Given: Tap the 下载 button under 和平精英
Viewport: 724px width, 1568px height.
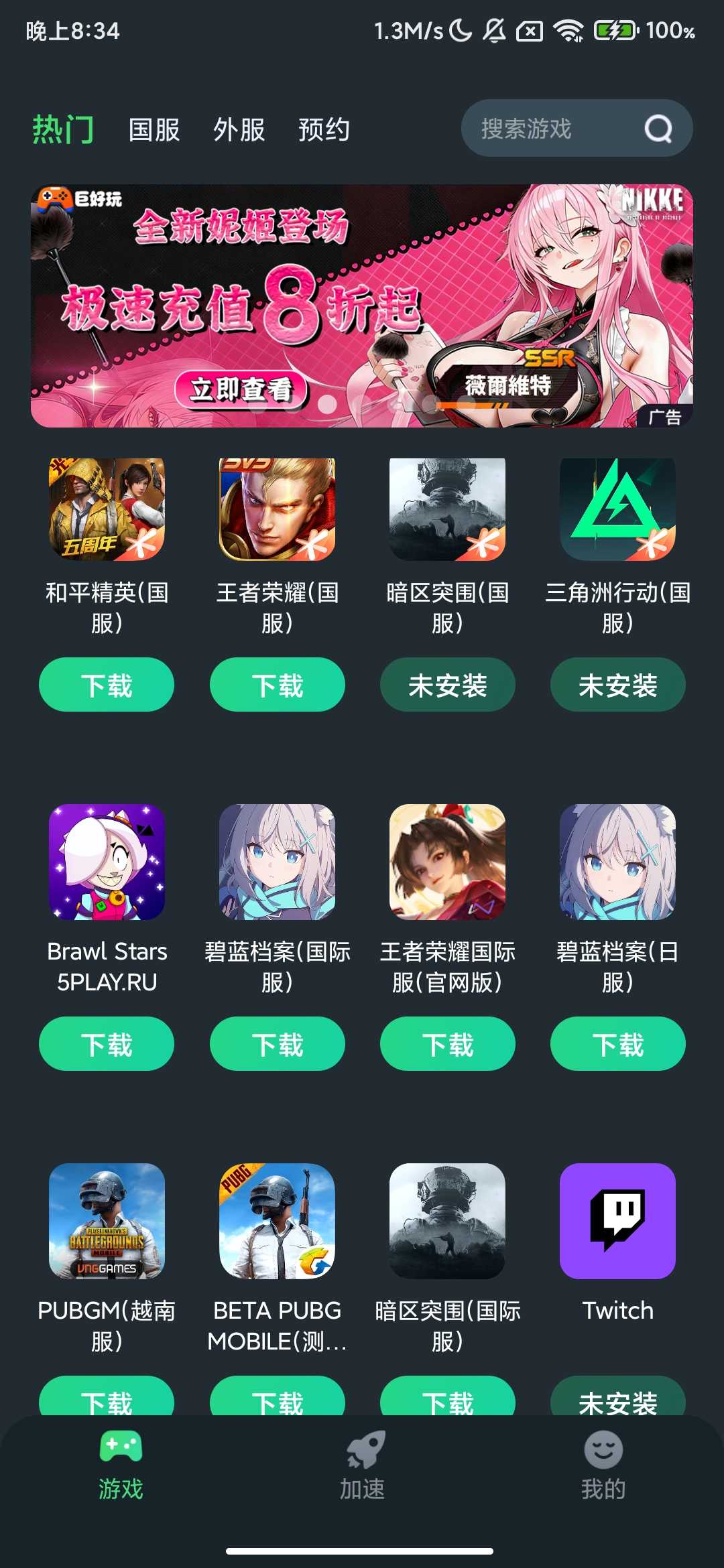Looking at the screenshot, I should pos(106,684).
